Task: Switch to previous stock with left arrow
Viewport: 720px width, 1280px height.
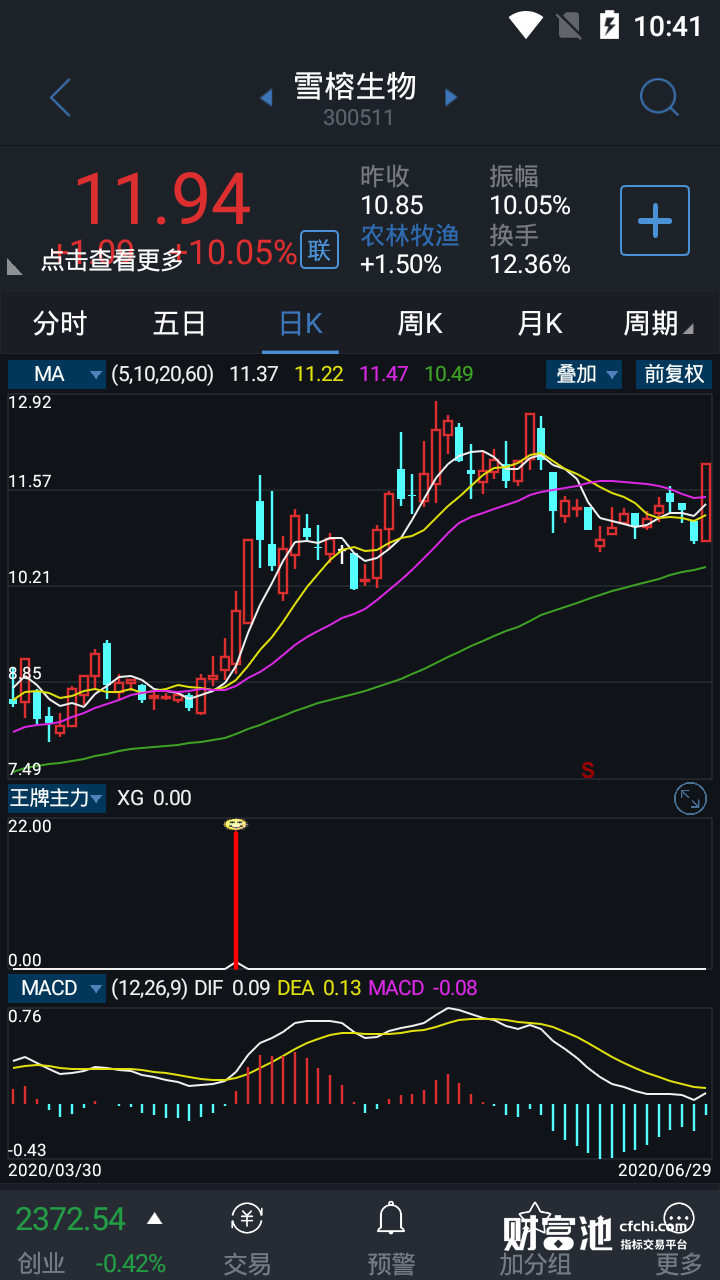Action: 266,98
